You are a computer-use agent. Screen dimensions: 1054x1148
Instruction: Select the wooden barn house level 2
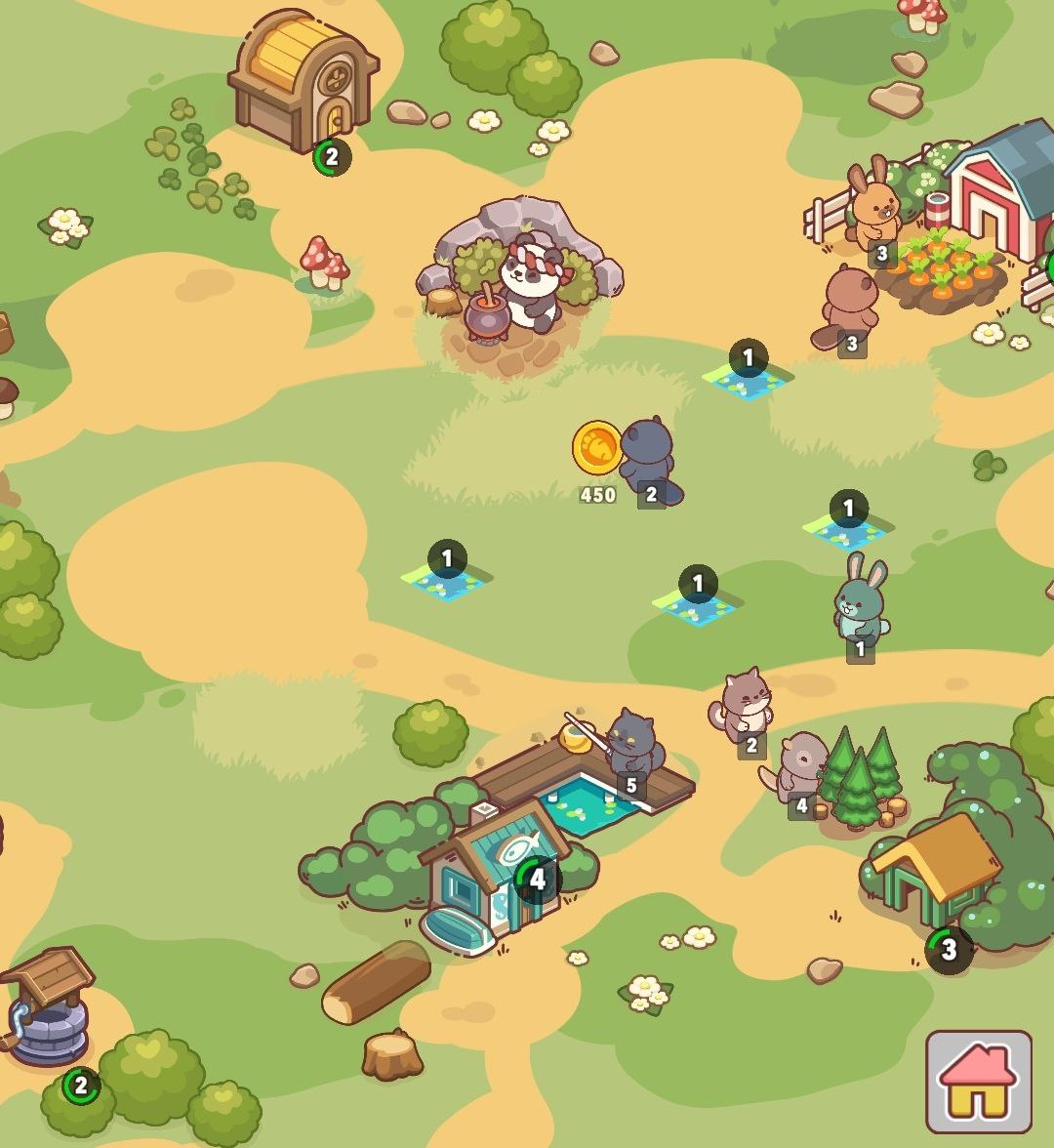pos(304,81)
